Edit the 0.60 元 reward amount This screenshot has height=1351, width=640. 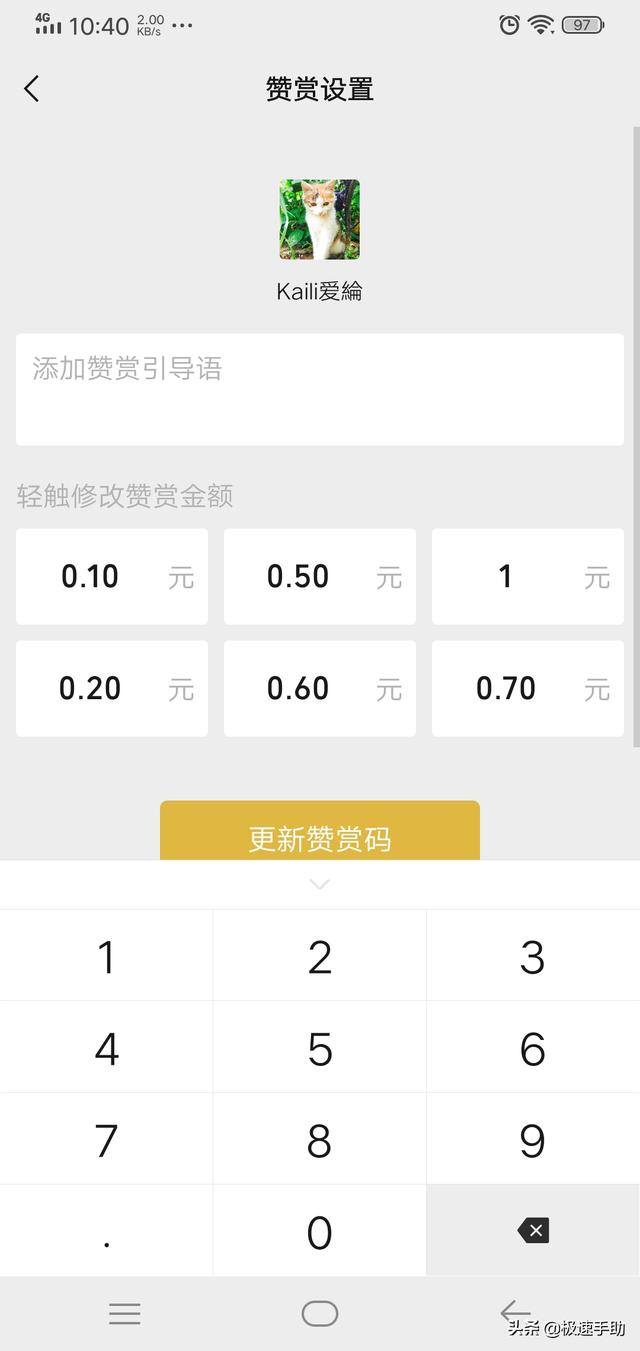[319, 689]
